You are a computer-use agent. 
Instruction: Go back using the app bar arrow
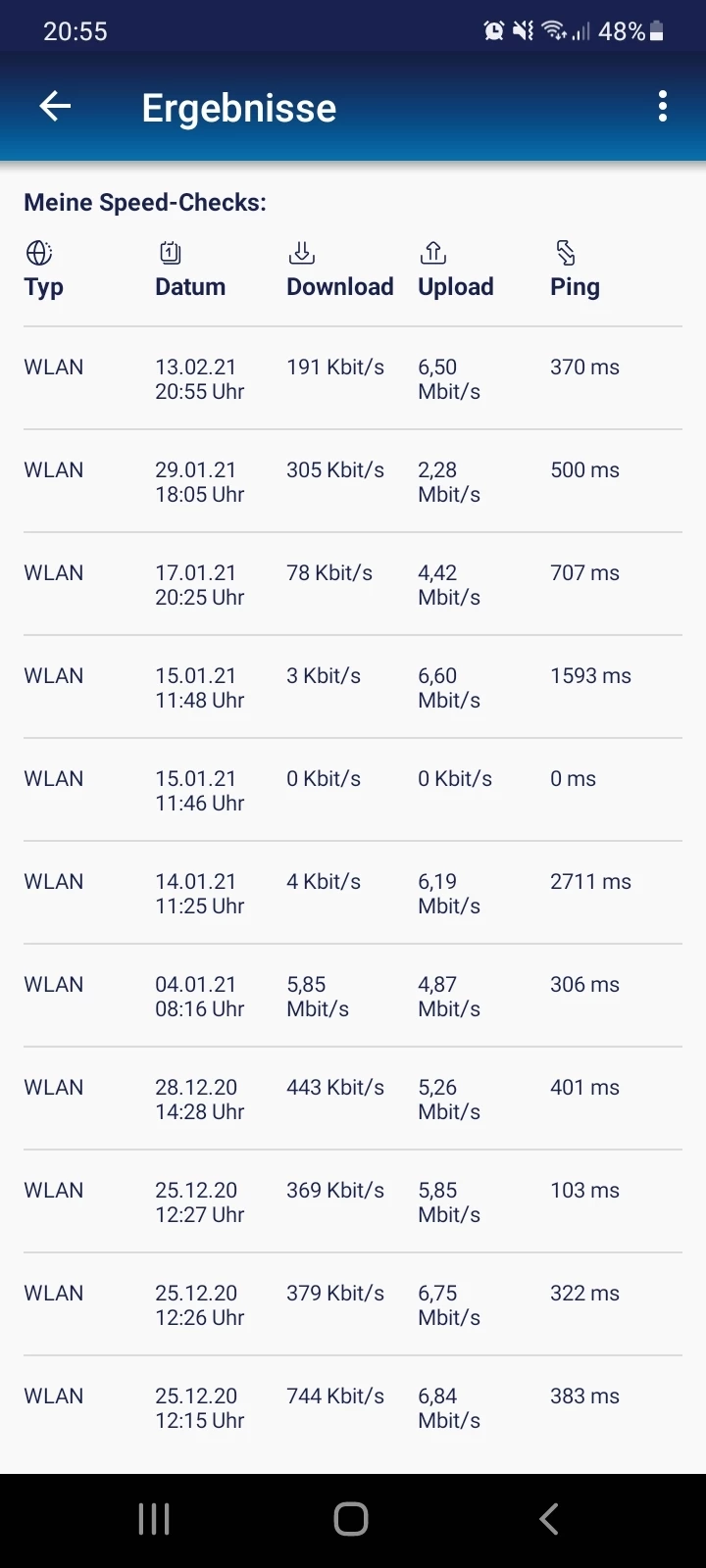(x=55, y=106)
